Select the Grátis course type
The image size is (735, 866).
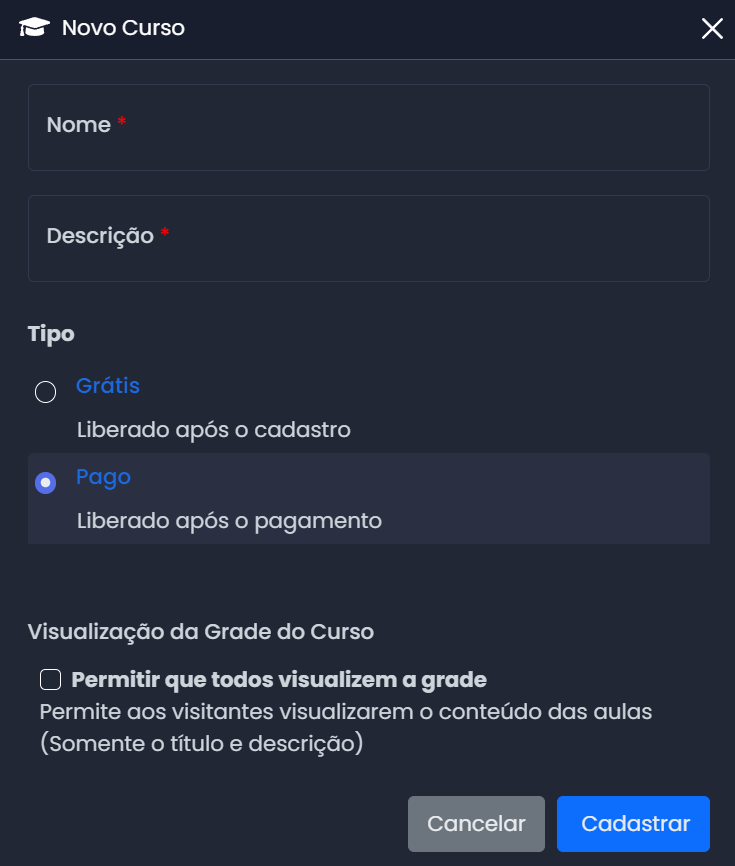click(x=45, y=392)
